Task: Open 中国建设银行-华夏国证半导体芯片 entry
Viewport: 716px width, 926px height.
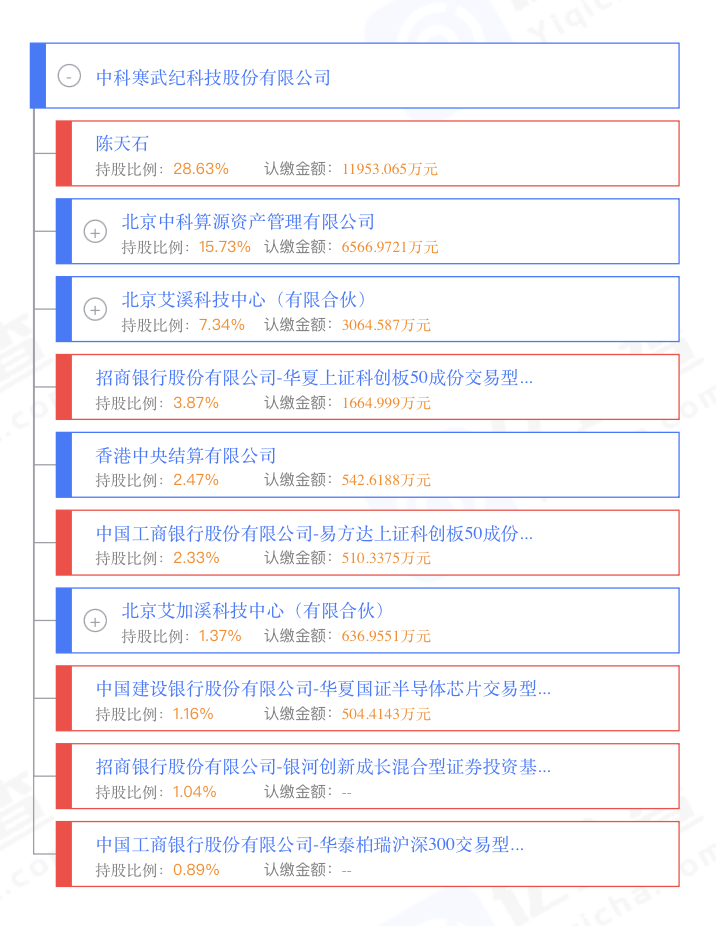Action: (x=323, y=689)
